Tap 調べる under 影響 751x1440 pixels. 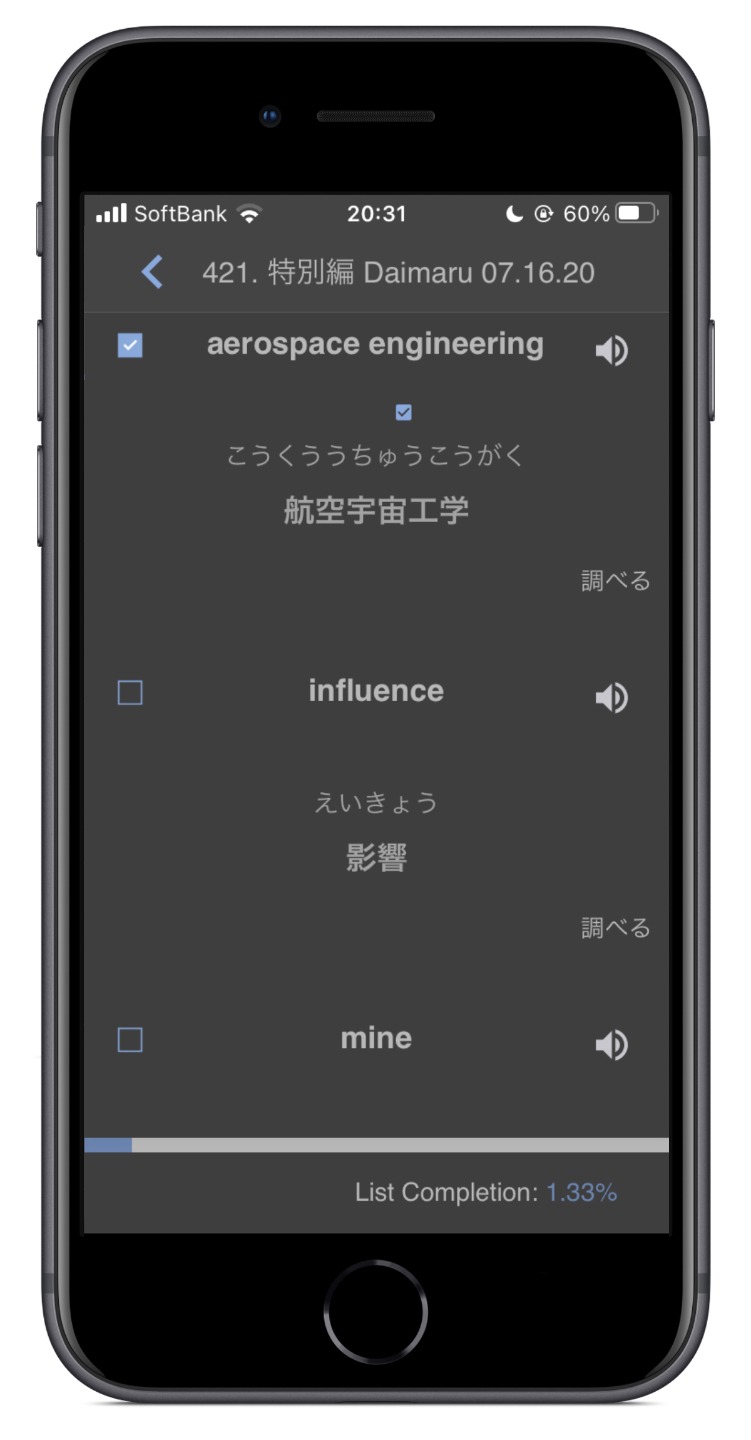616,928
